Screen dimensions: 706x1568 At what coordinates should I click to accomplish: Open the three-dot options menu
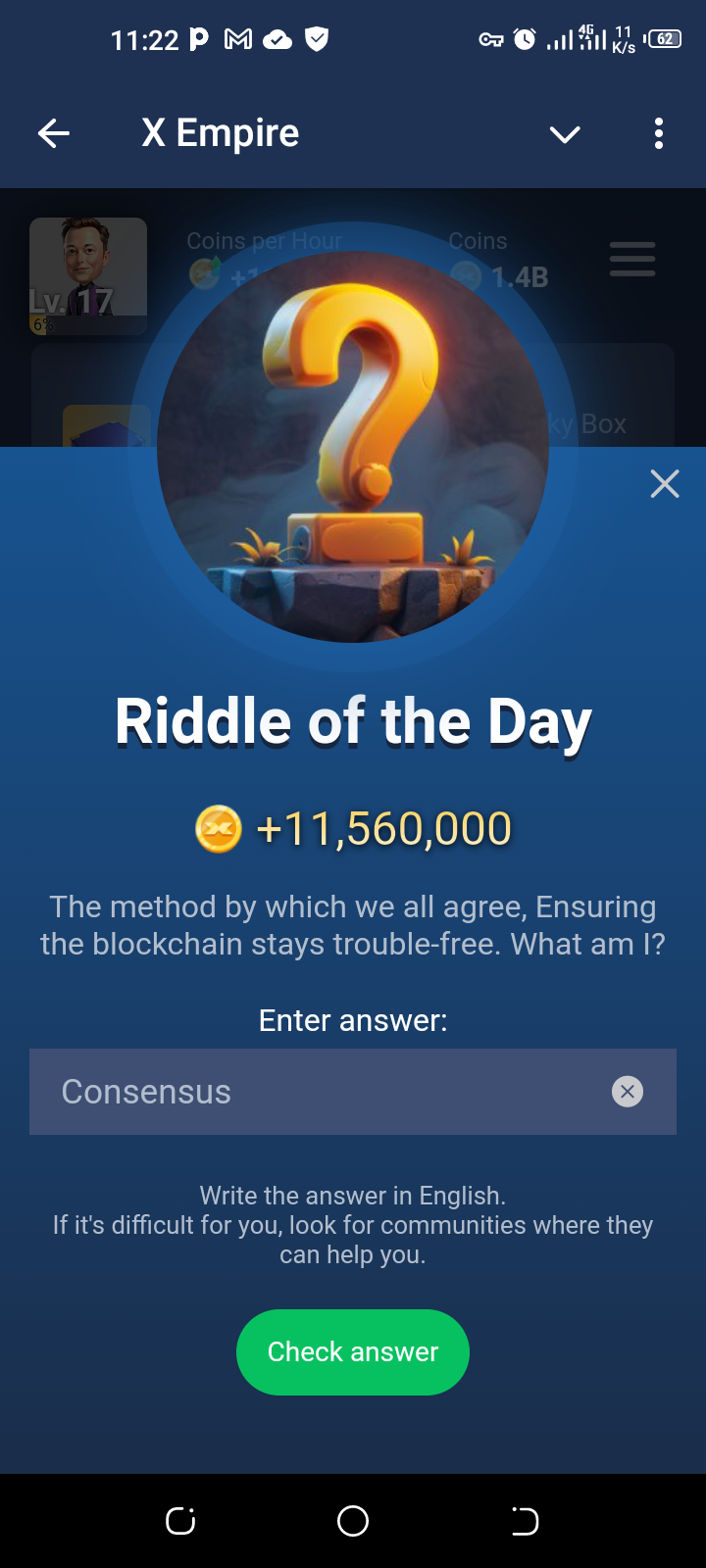click(658, 133)
